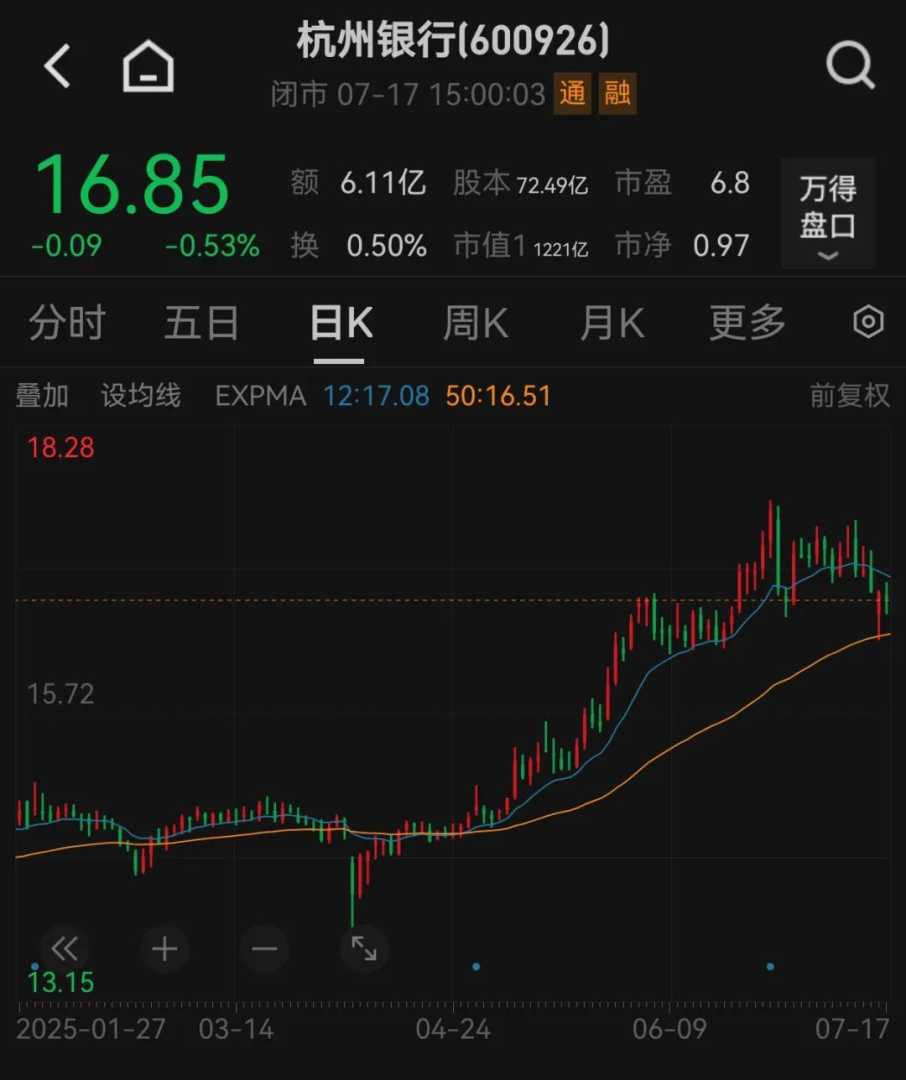906x1080 pixels.
Task: Open chart settings hexagon icon
Action: click(x=867, y=322)
